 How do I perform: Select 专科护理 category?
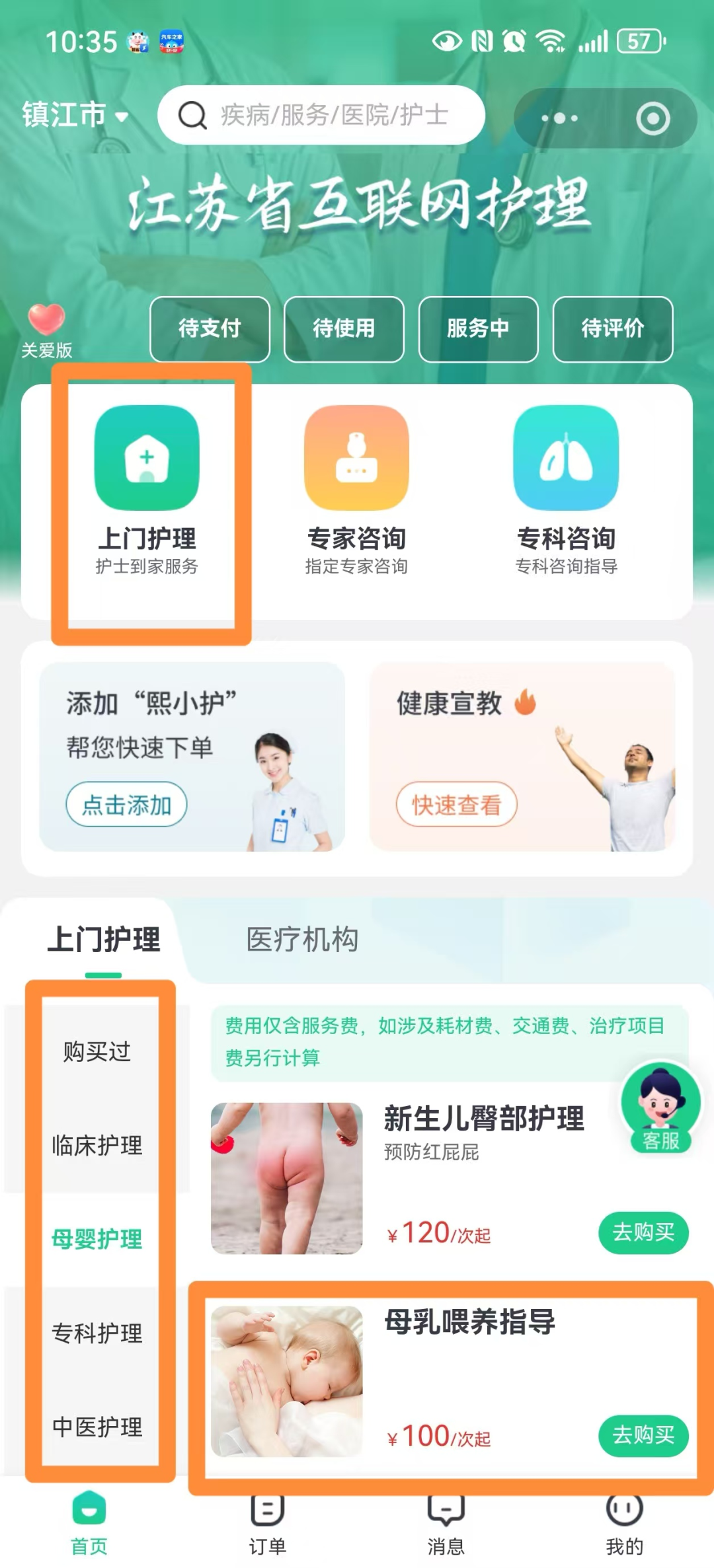[97, 1333]
